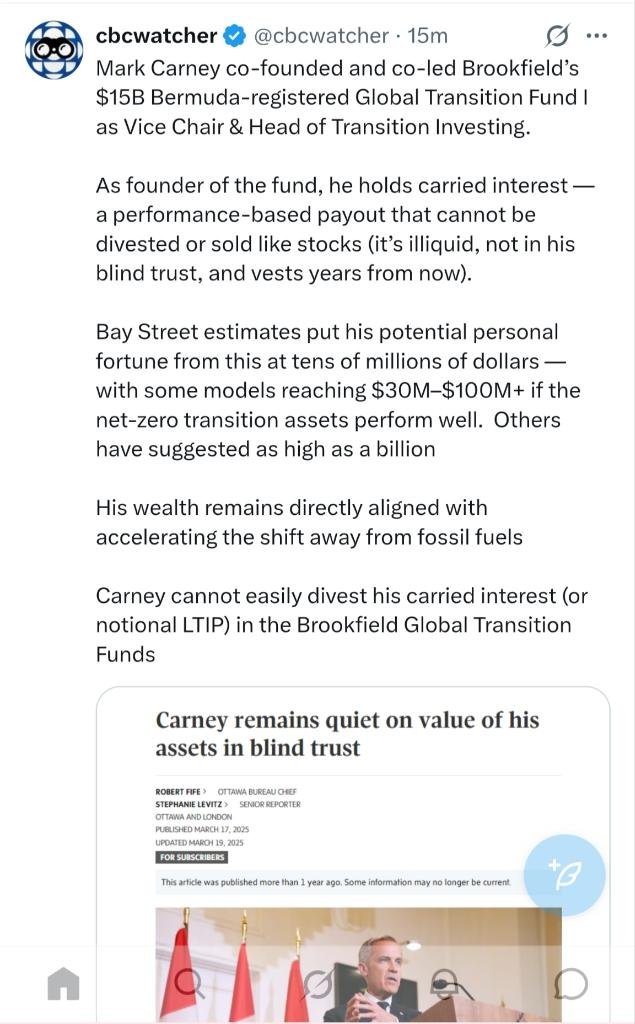This screenshot has height=1024, width=635.
Task: Compose a new post
Action: point(565,875)
